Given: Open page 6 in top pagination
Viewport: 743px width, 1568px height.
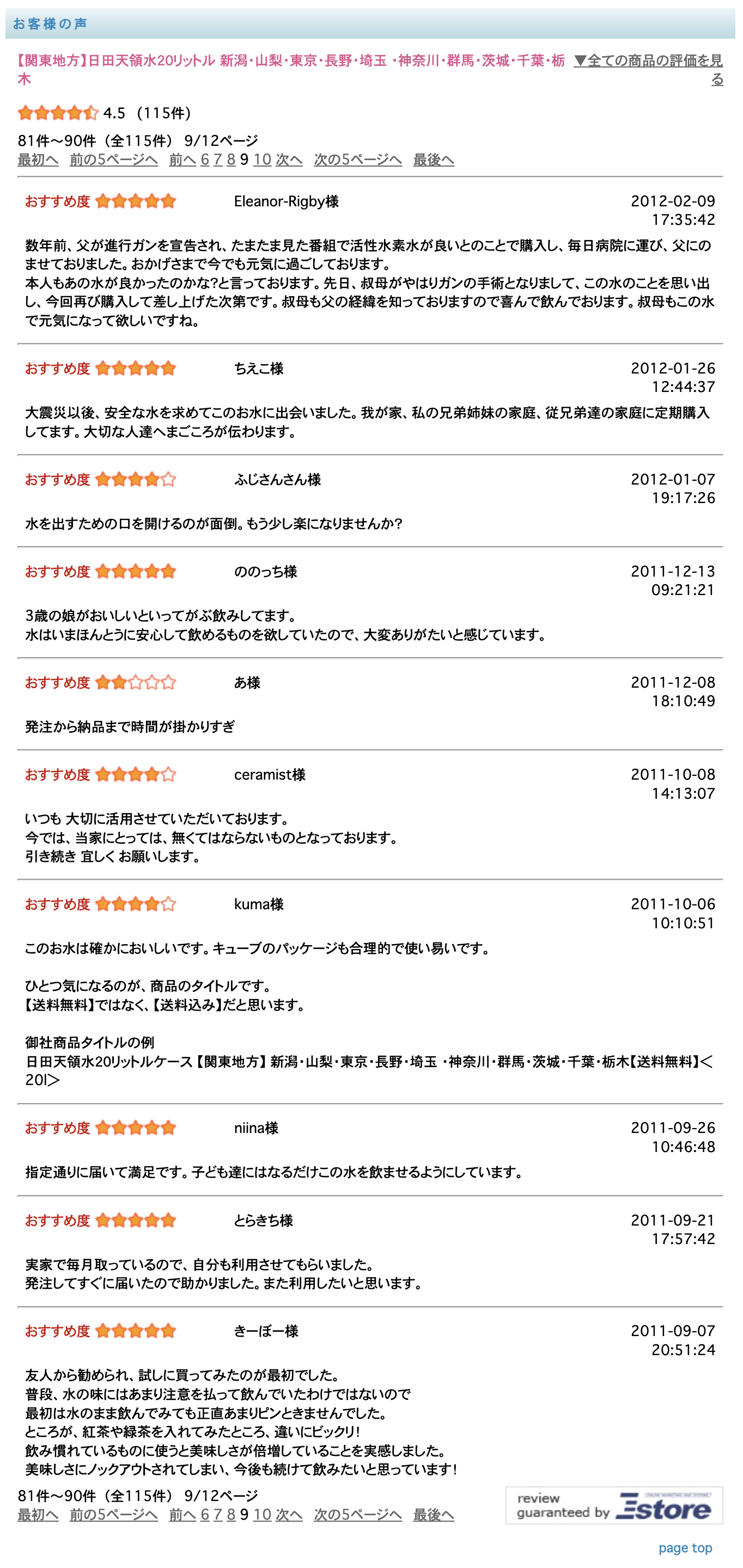Looking at the screenshot, I should tap(205, 160).
